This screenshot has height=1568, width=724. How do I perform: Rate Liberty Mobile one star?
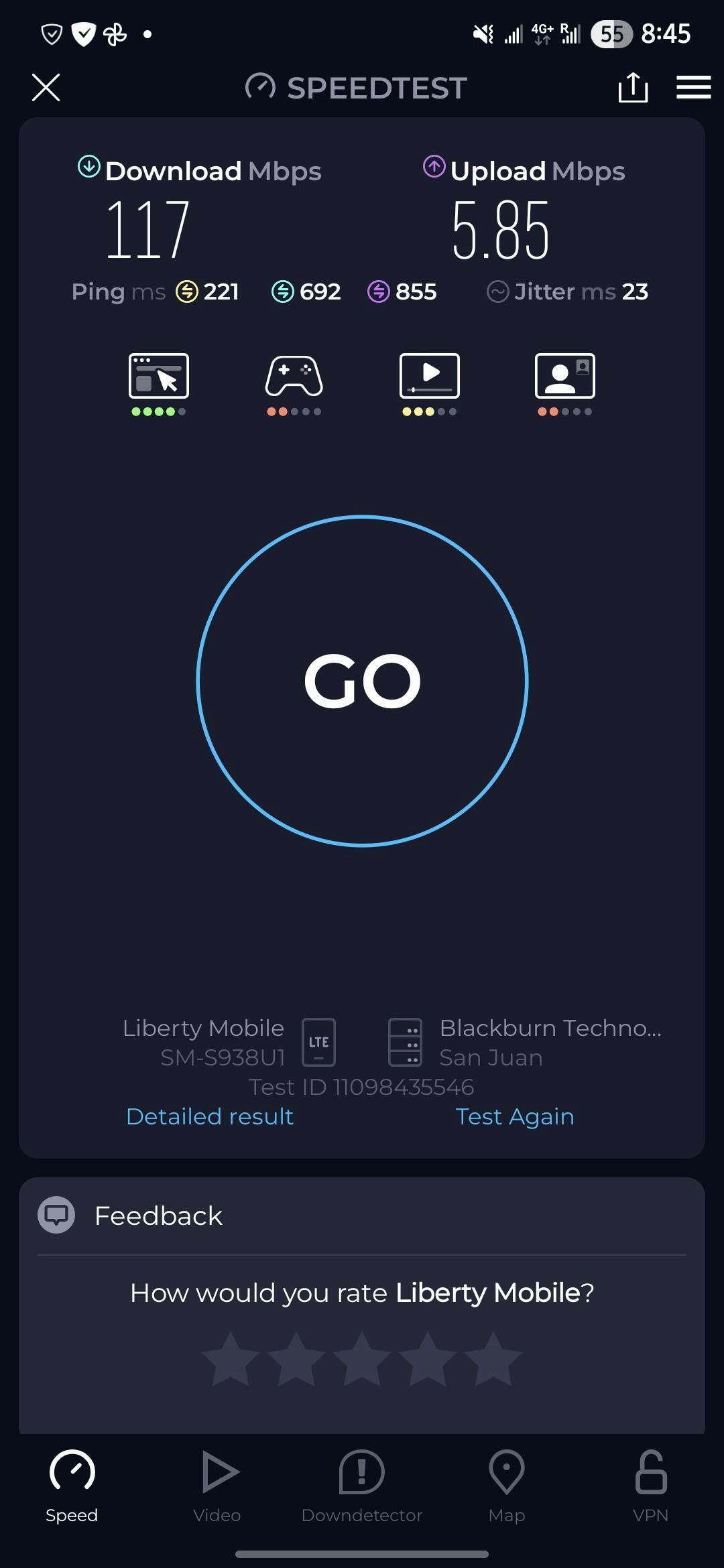(x=231, y=1359)
